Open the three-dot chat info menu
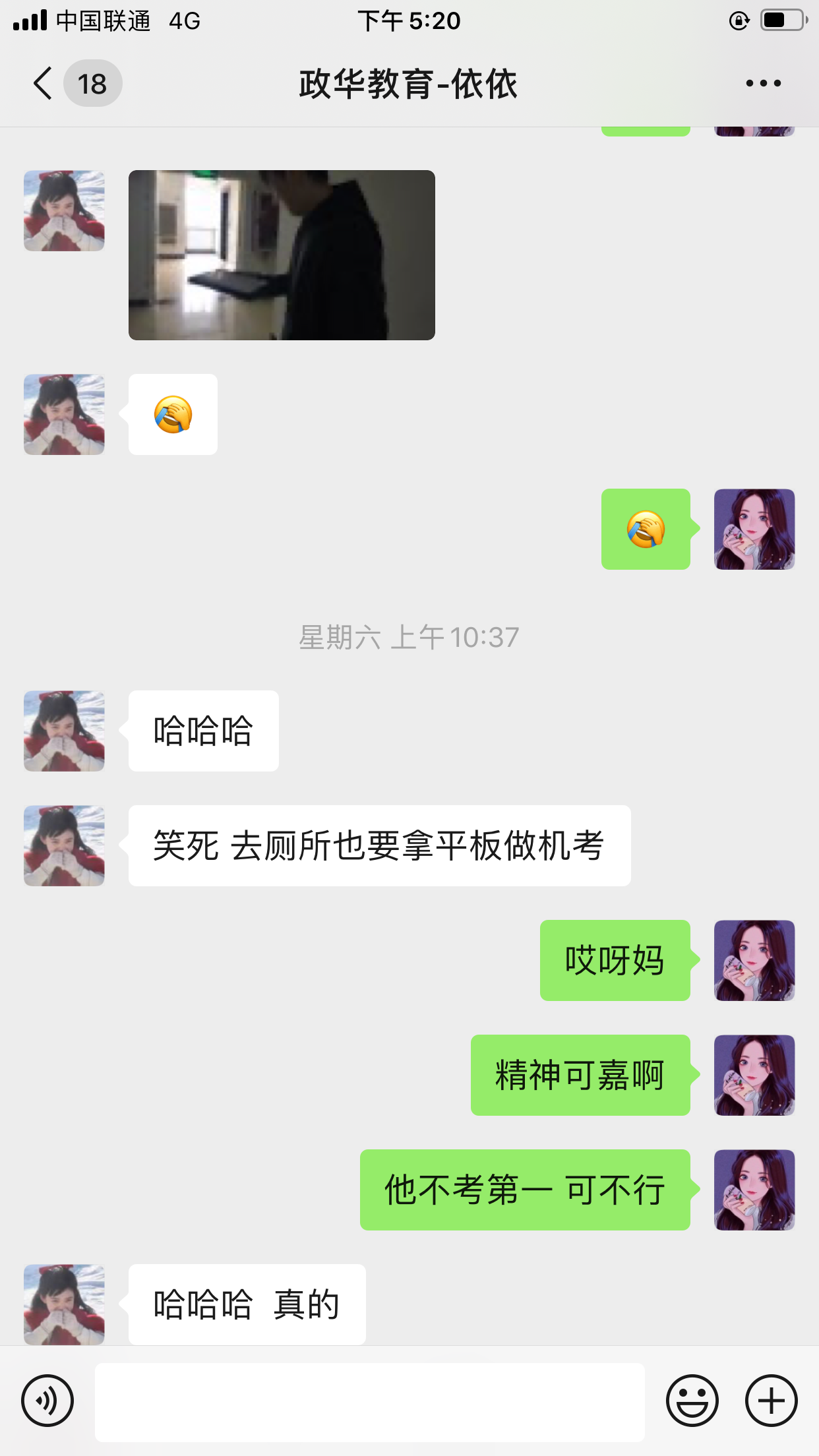 (763, 84)
